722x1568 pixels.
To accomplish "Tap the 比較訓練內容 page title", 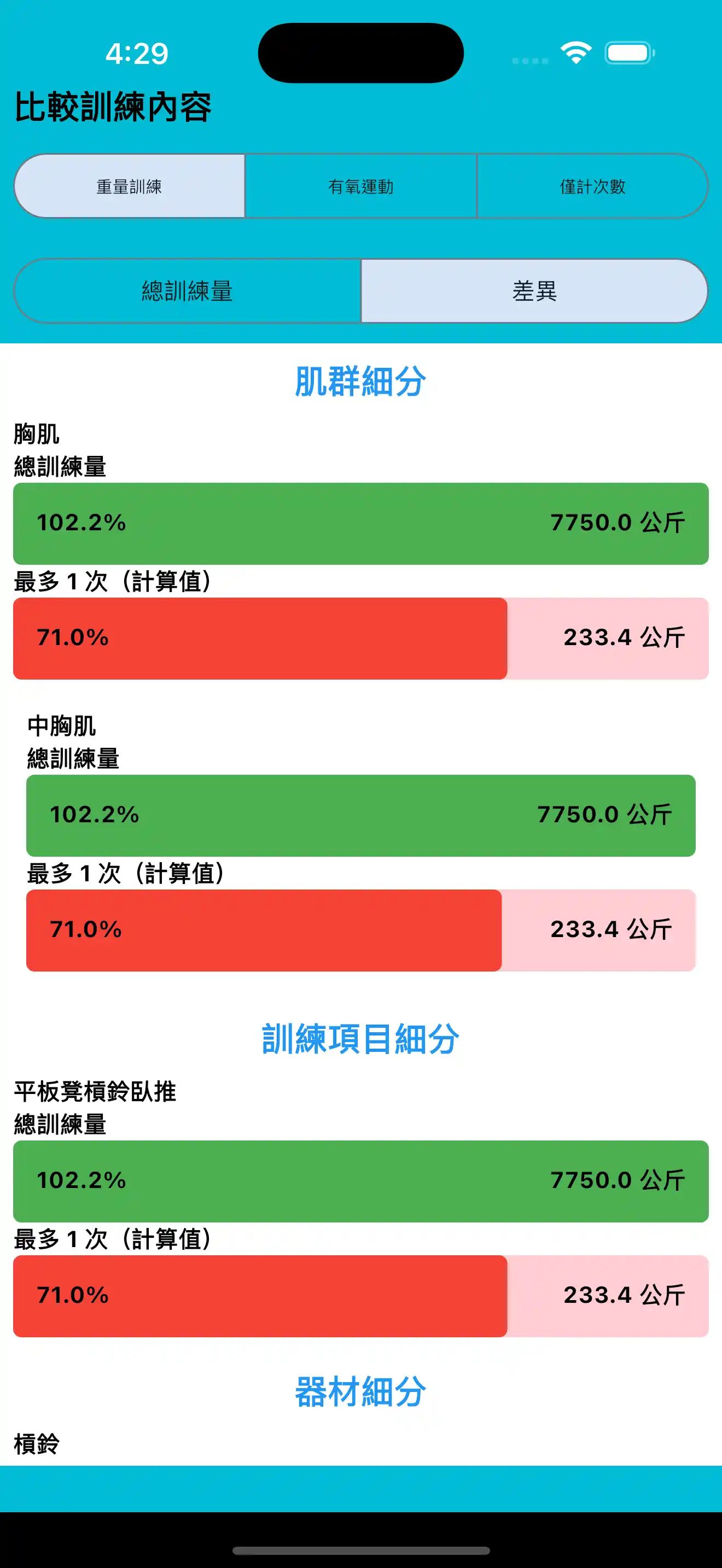I will coord(113,106).
